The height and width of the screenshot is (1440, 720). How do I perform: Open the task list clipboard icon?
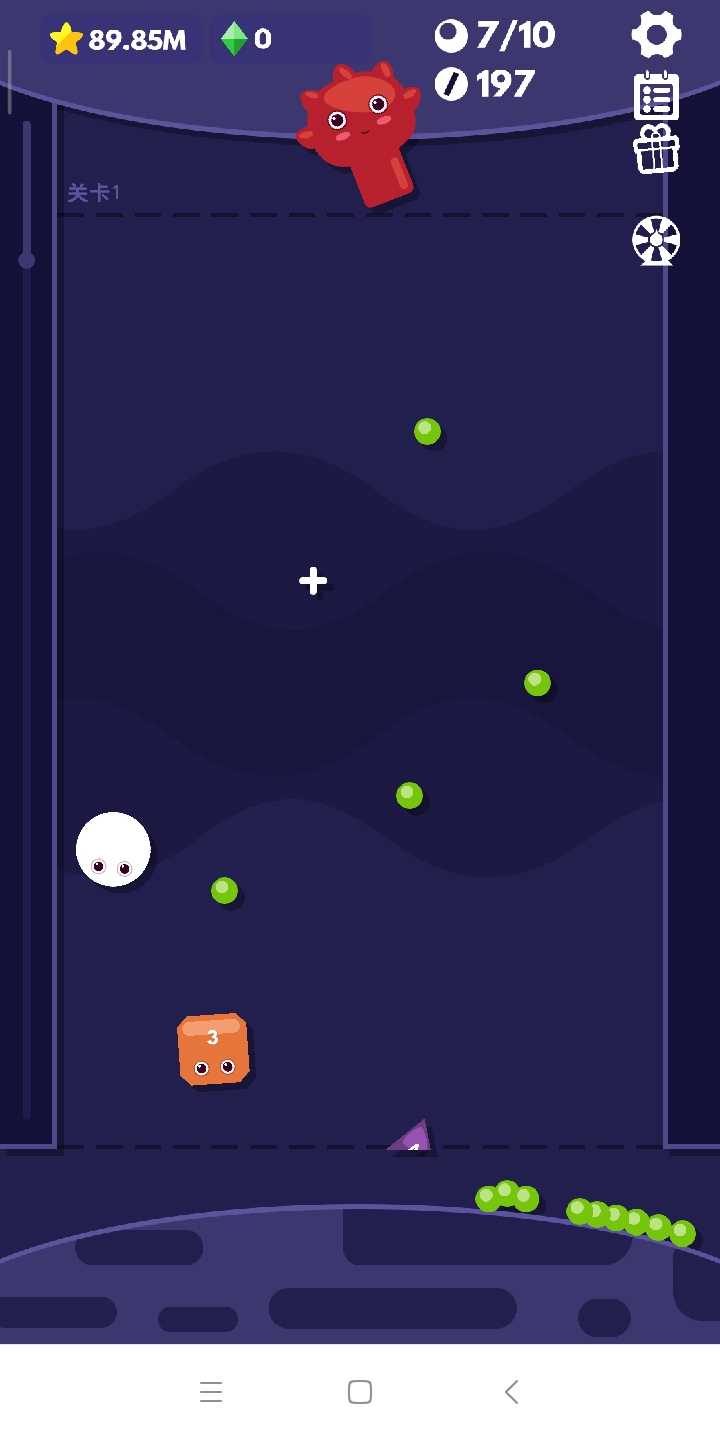coord(656,96)
